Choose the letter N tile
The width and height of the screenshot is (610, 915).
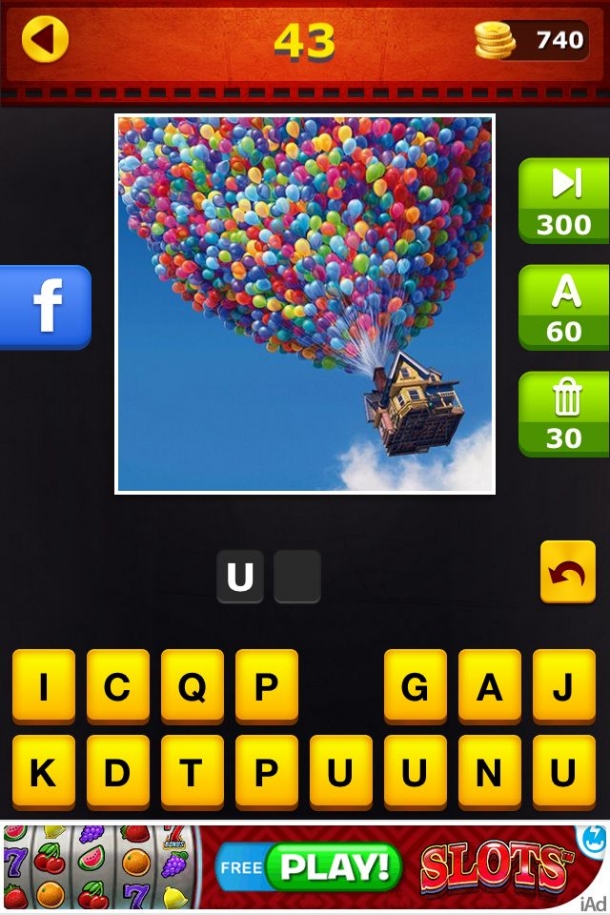(489, 772)
